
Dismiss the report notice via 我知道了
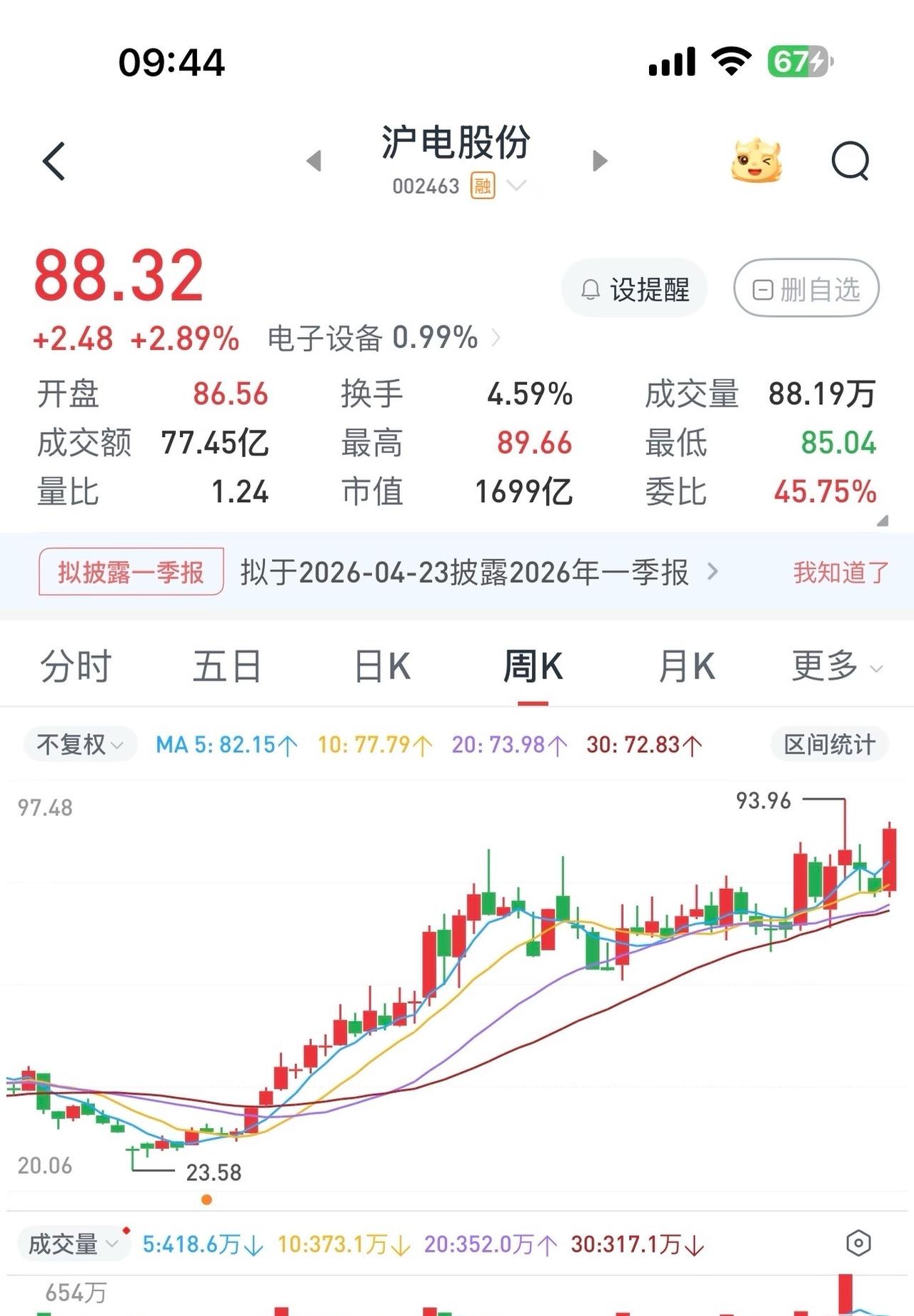pos(838,573)
